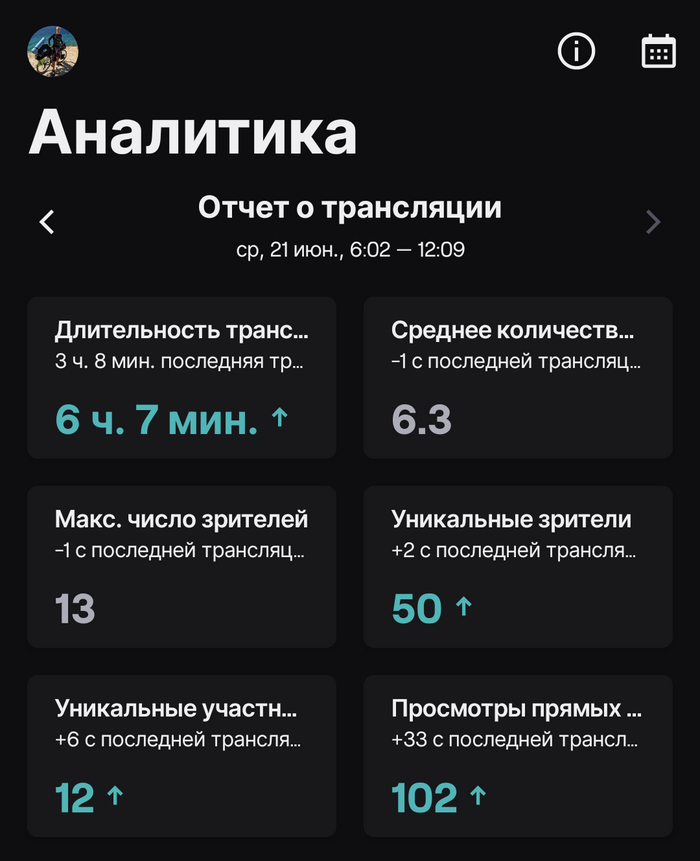The height and width of the screenshot is (861, 700).
Task: View the Уникальные зрители card
Action: (x=517, y=567)
